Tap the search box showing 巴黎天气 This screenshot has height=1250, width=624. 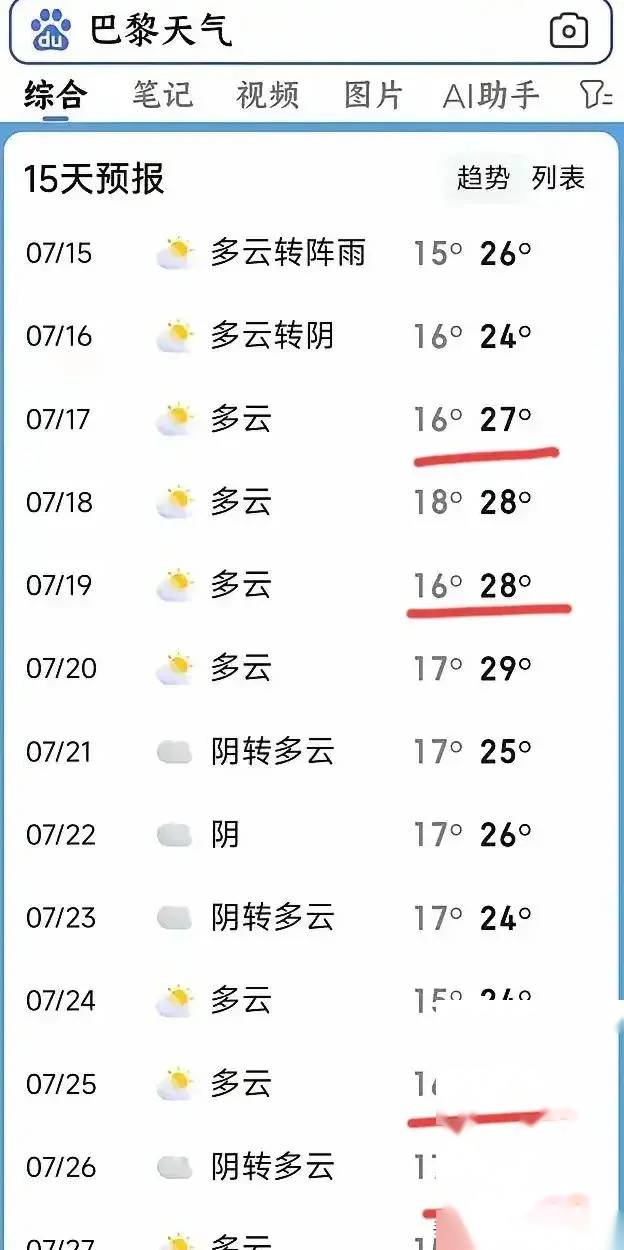click(x=310, y=30)
